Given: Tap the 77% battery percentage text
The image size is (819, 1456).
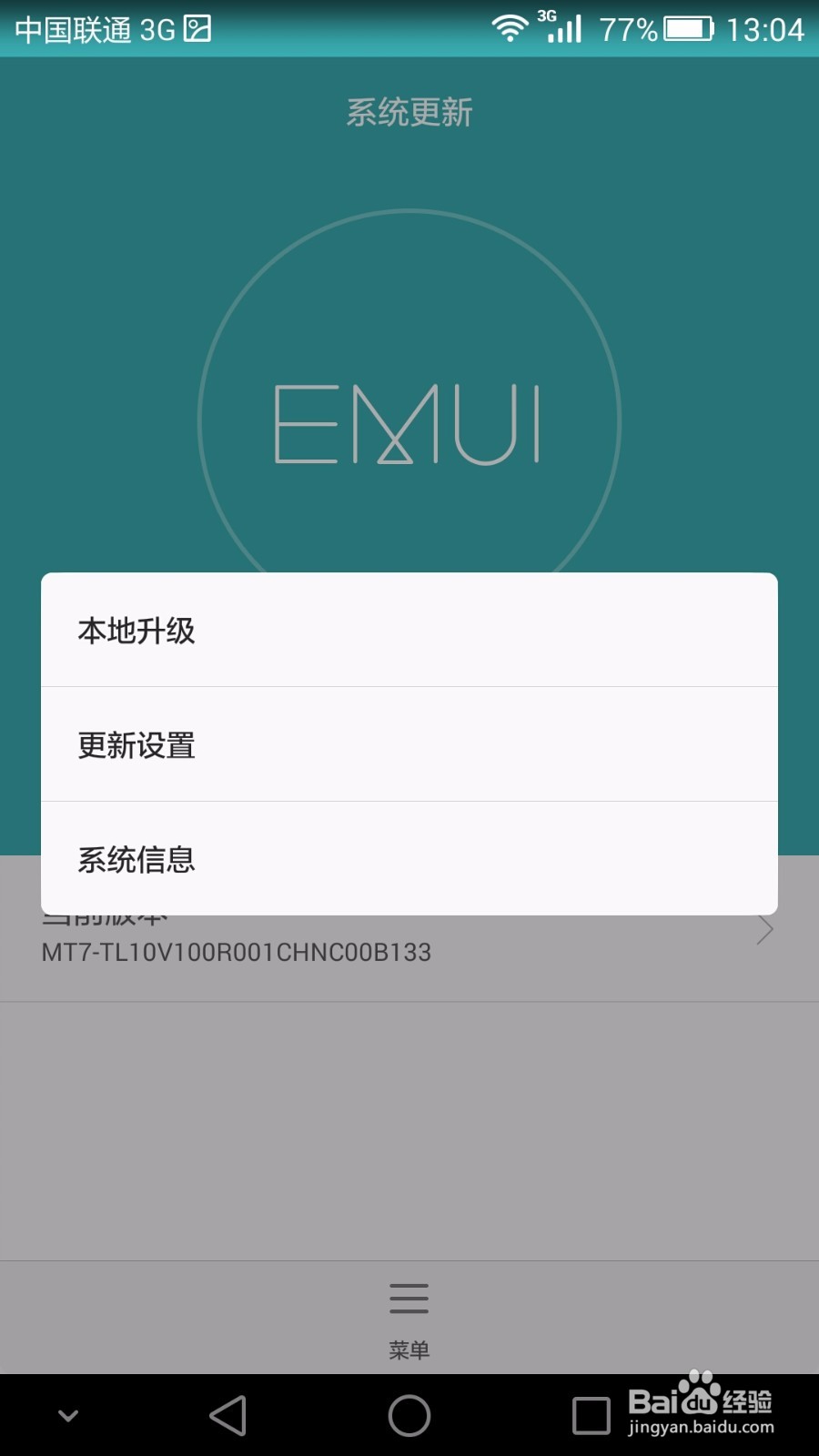Looking at the screenshot, I should pos(626,28).
